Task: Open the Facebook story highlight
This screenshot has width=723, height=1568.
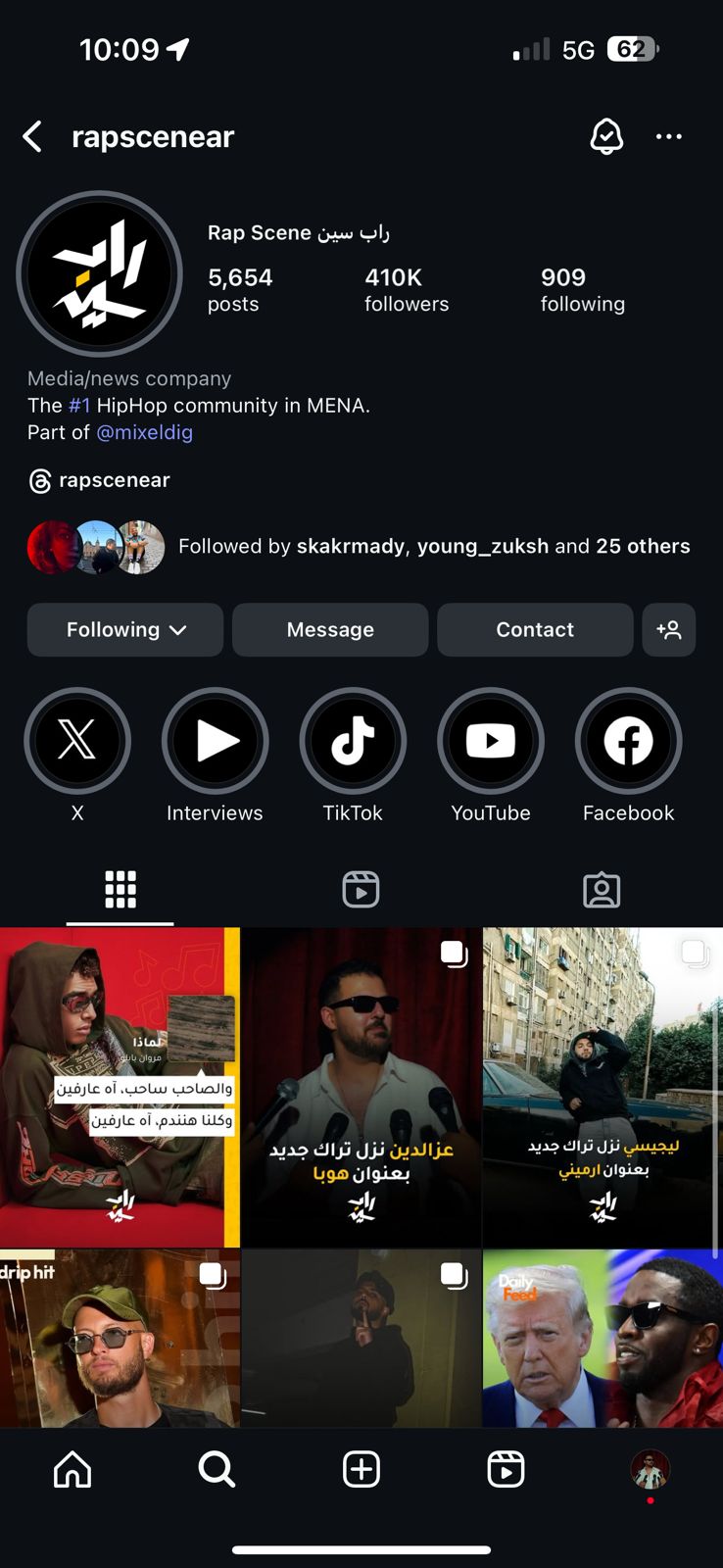Action: click(x=628, y=741)
